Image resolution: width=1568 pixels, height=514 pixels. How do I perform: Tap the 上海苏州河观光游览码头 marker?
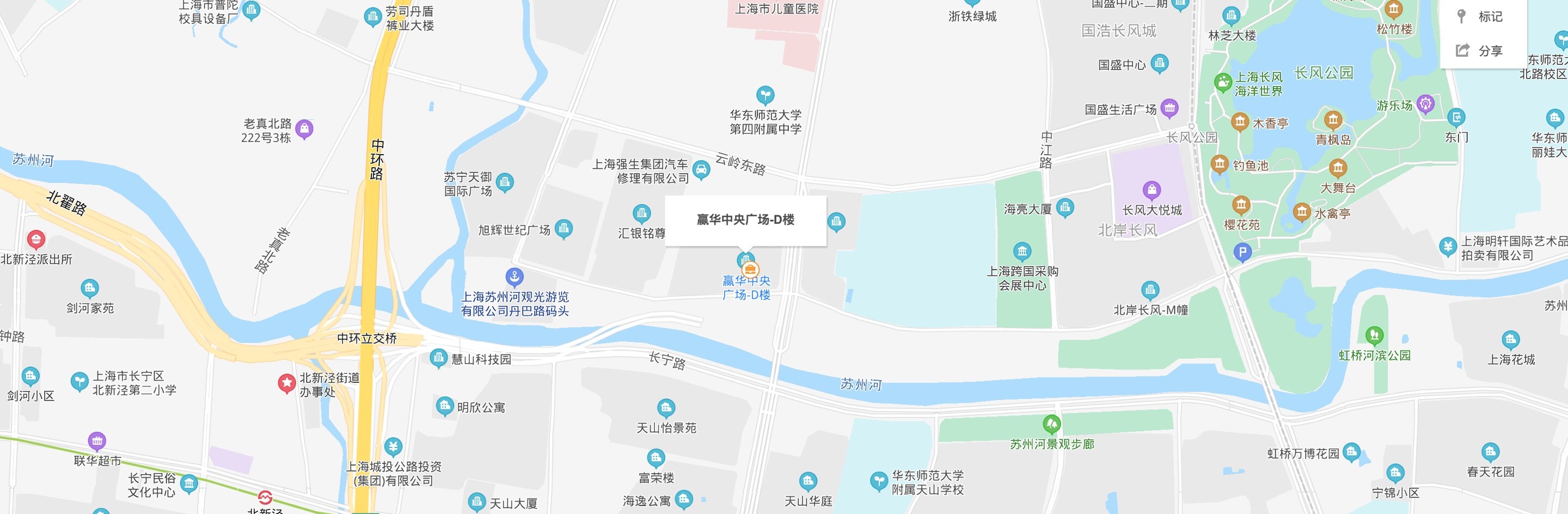click(514, 277)
